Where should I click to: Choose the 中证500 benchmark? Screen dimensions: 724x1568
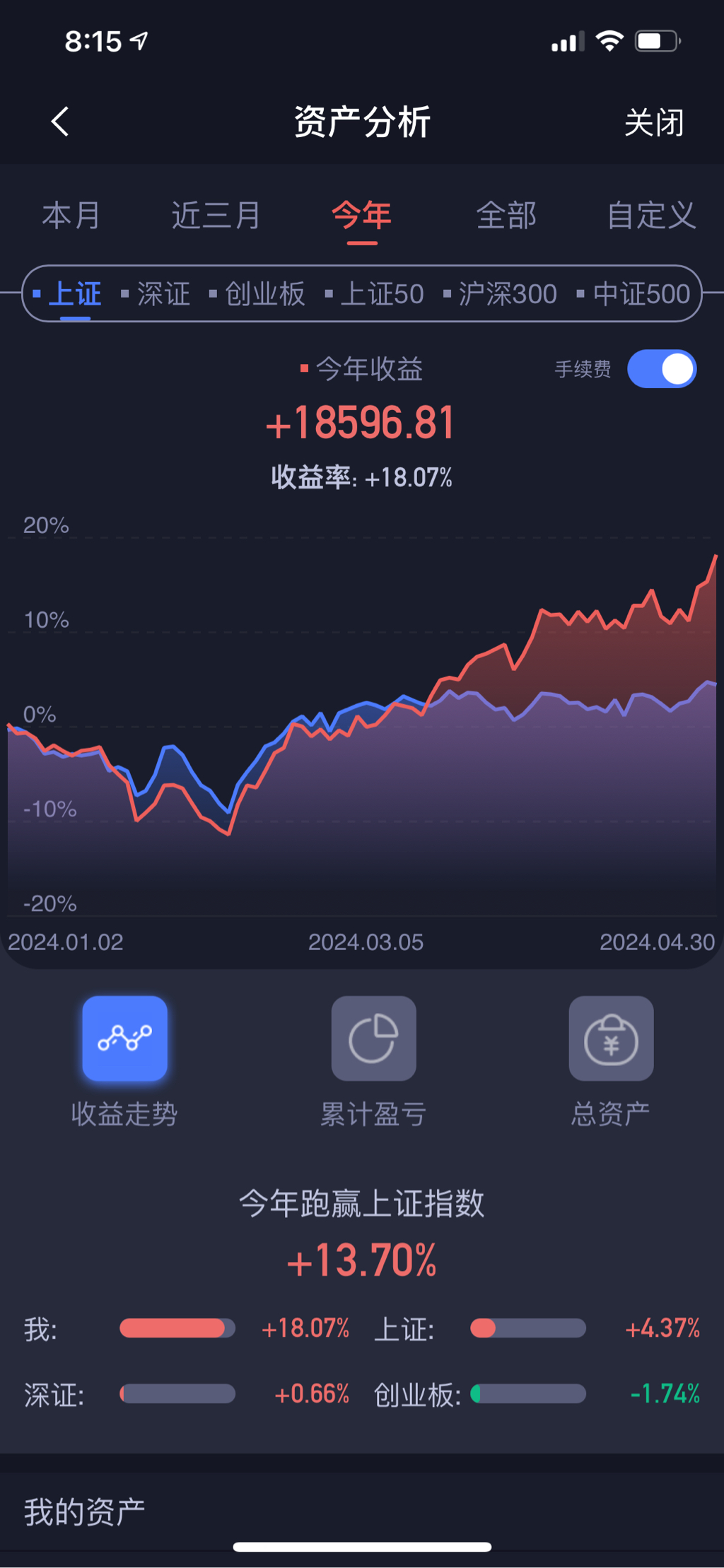click(633, 293)
